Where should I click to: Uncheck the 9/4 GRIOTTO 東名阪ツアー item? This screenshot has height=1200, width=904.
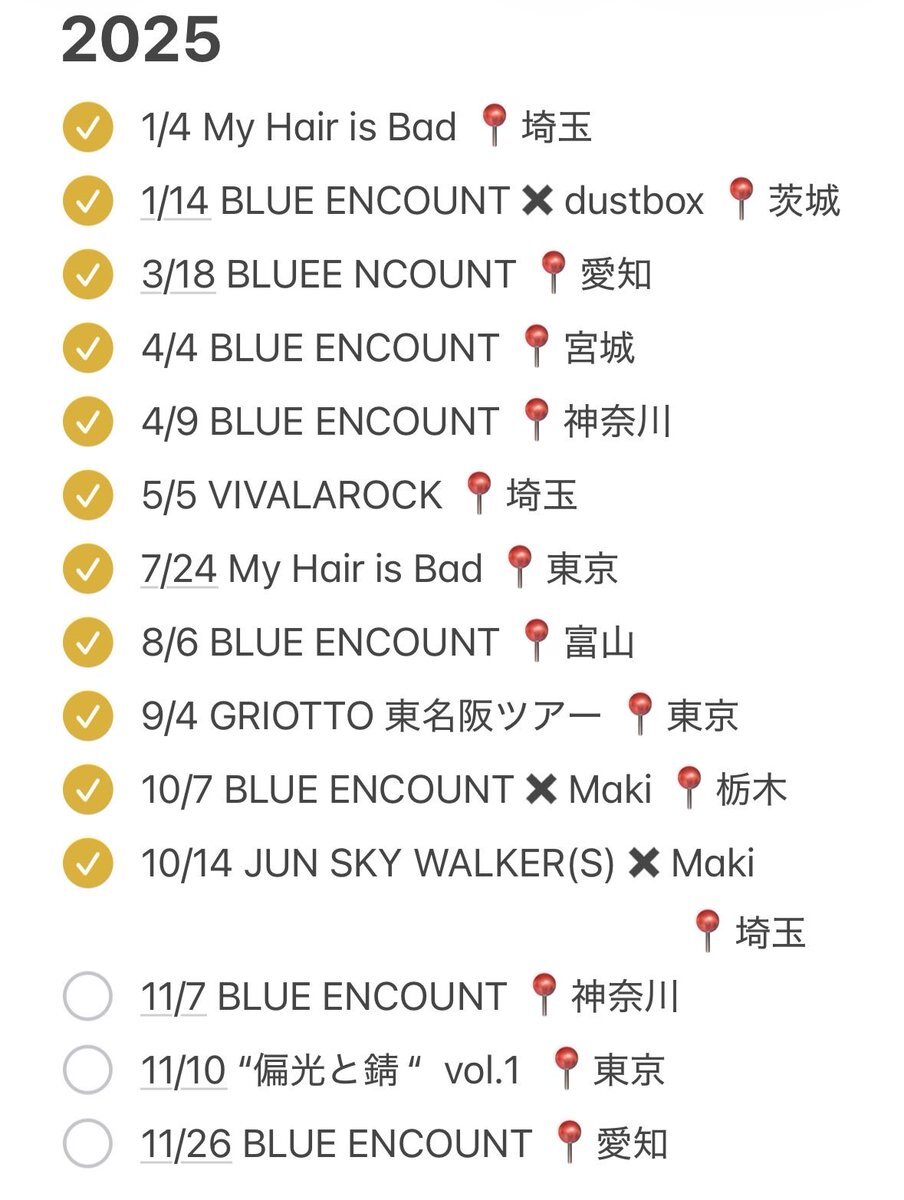tap(87, 716)
